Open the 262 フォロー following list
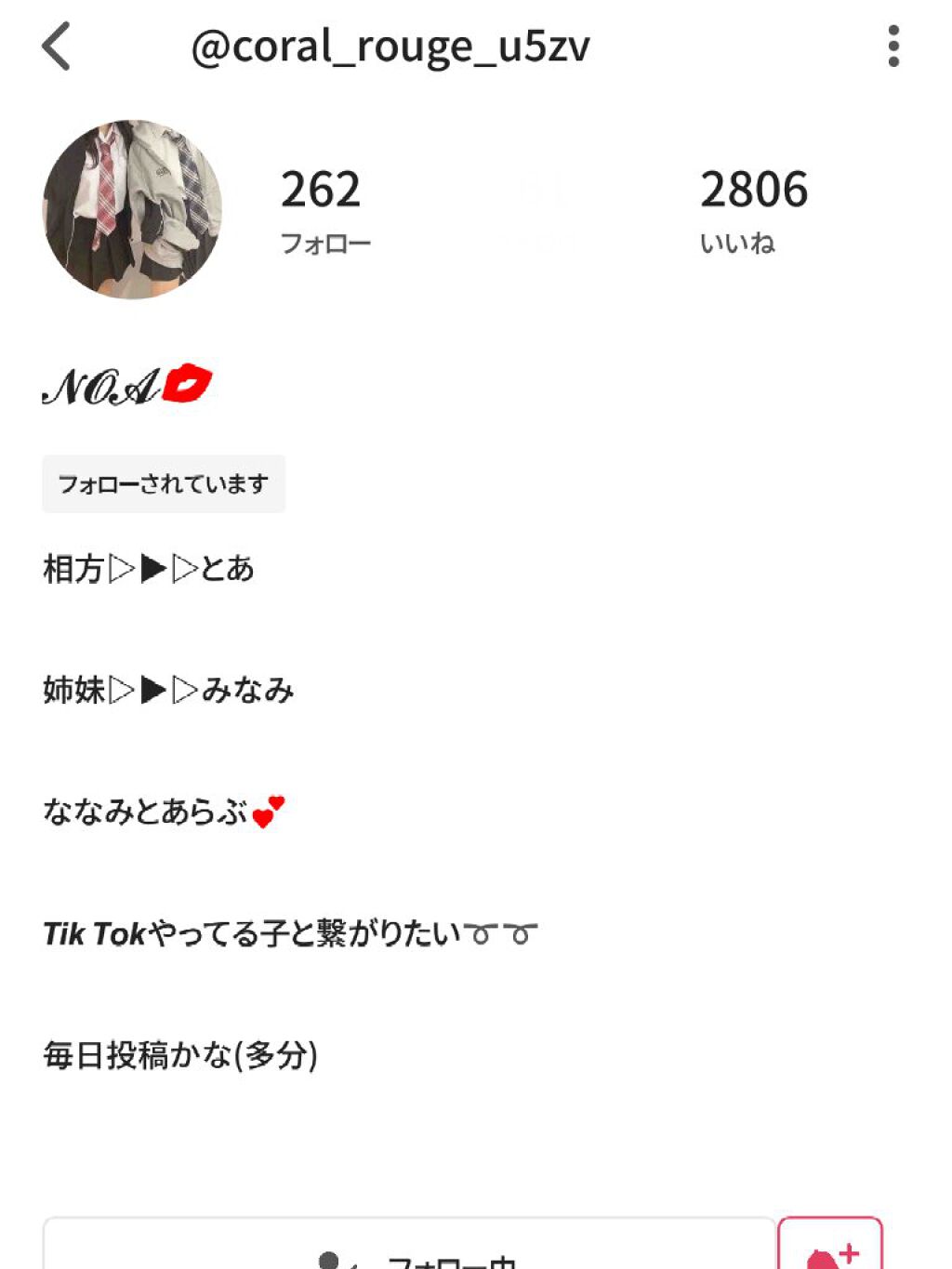Viewport: 952px width, 1269px height. (324, 208)
